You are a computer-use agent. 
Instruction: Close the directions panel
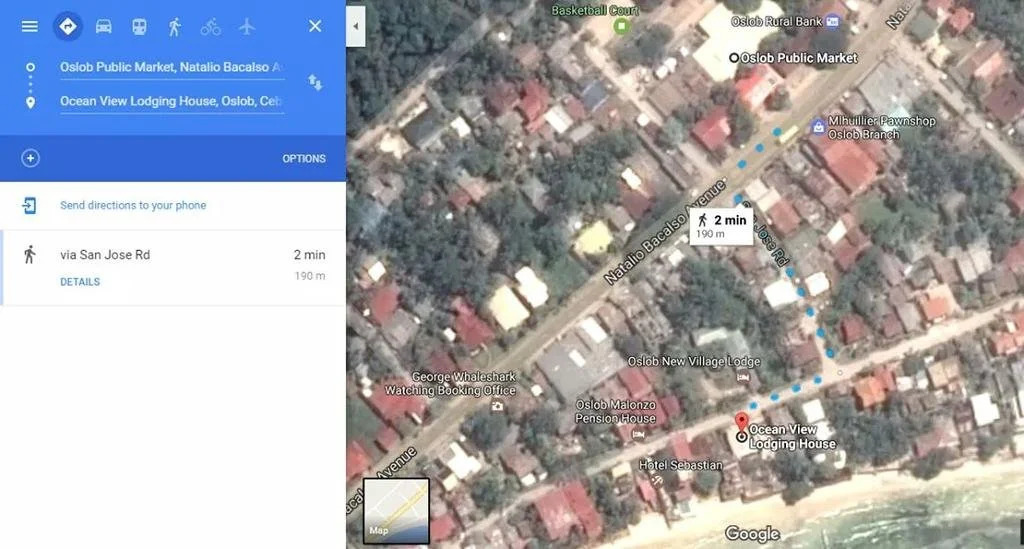(x=315, y=26)
